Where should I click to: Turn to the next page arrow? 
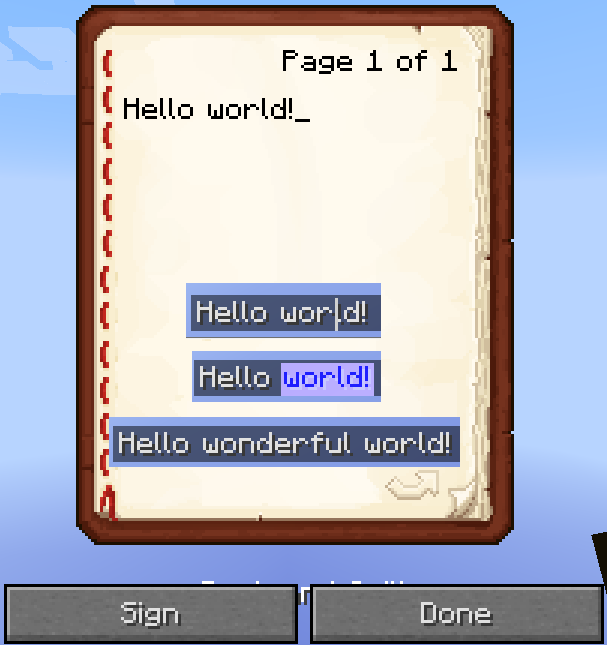tap(413, 486)
